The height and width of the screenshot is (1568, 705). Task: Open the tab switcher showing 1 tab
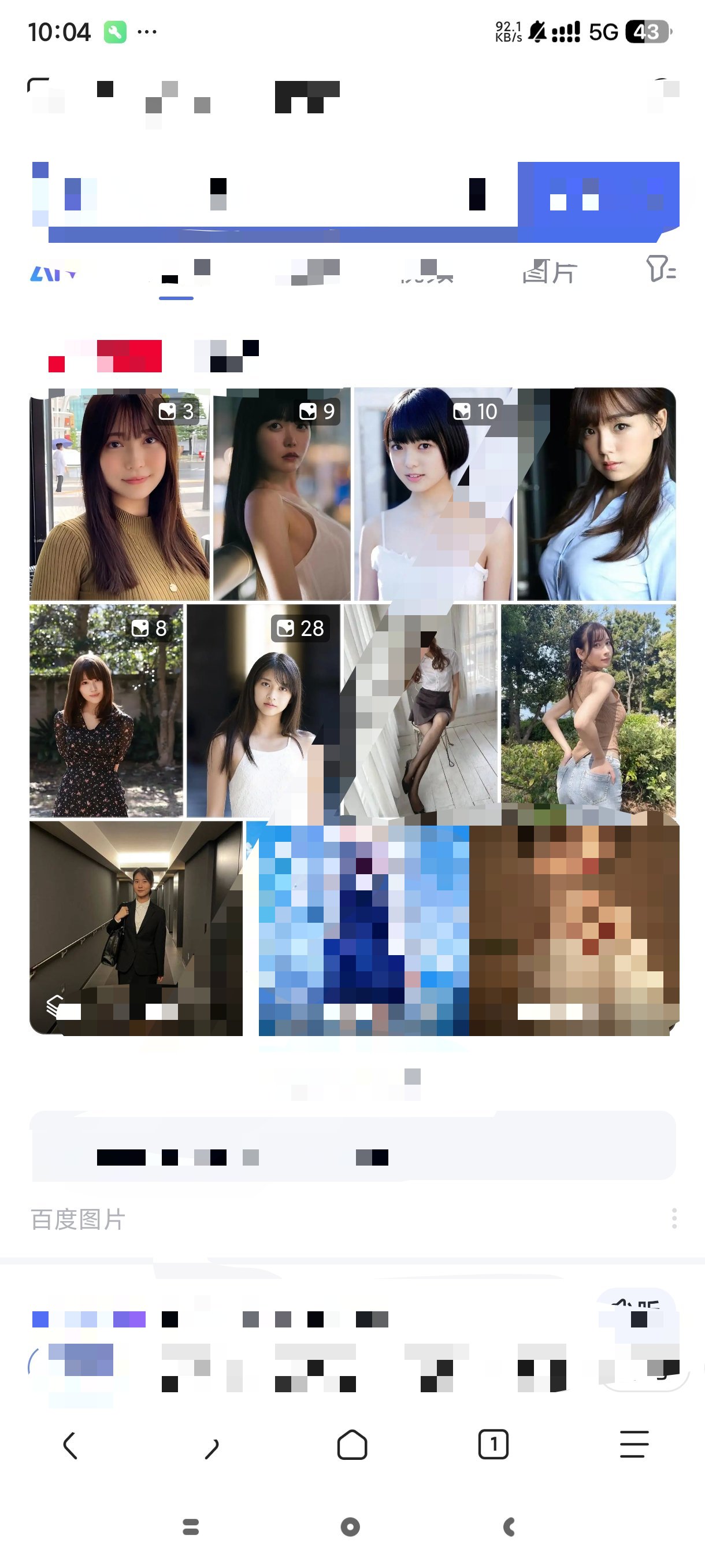493,1445
